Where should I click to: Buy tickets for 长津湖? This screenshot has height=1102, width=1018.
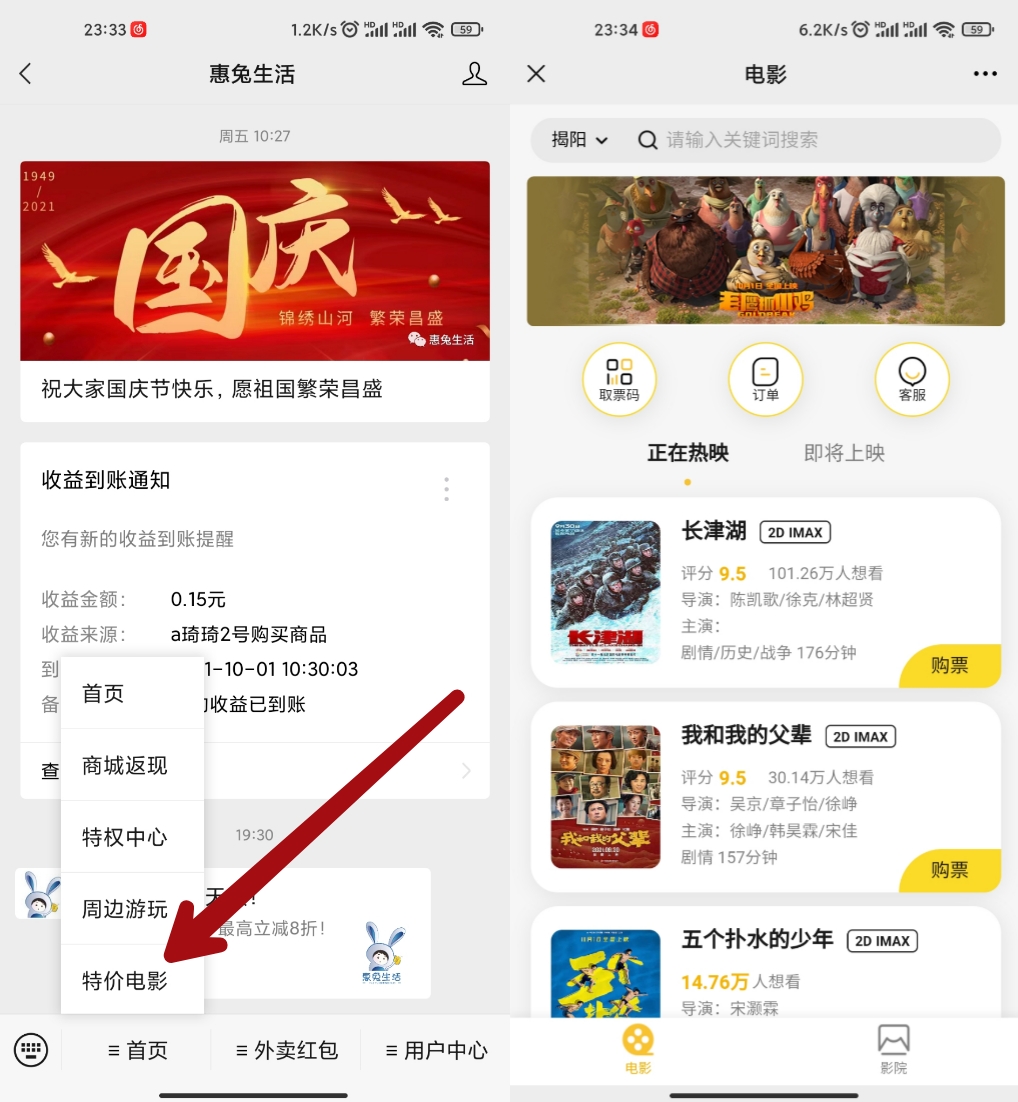click(951, 665)
